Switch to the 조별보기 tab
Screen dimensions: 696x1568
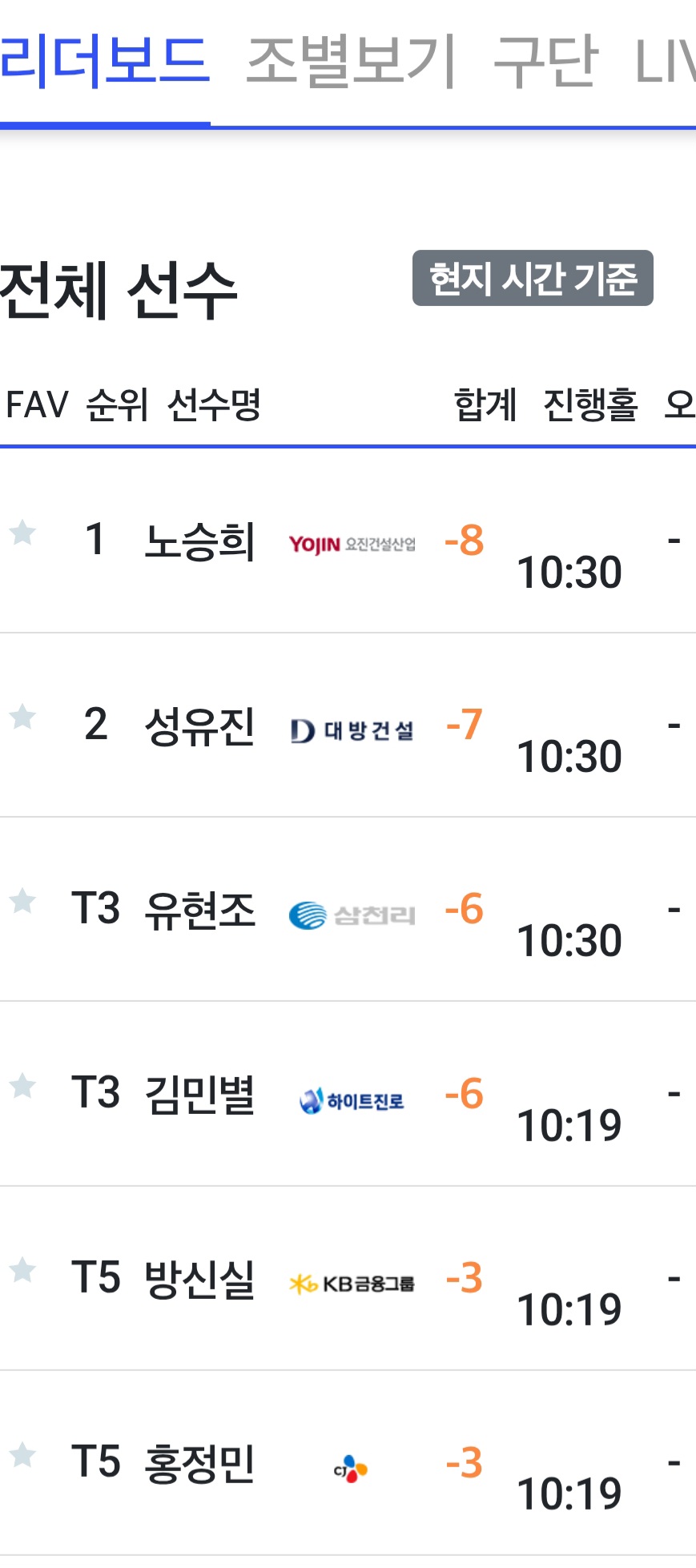coord(351,62)
